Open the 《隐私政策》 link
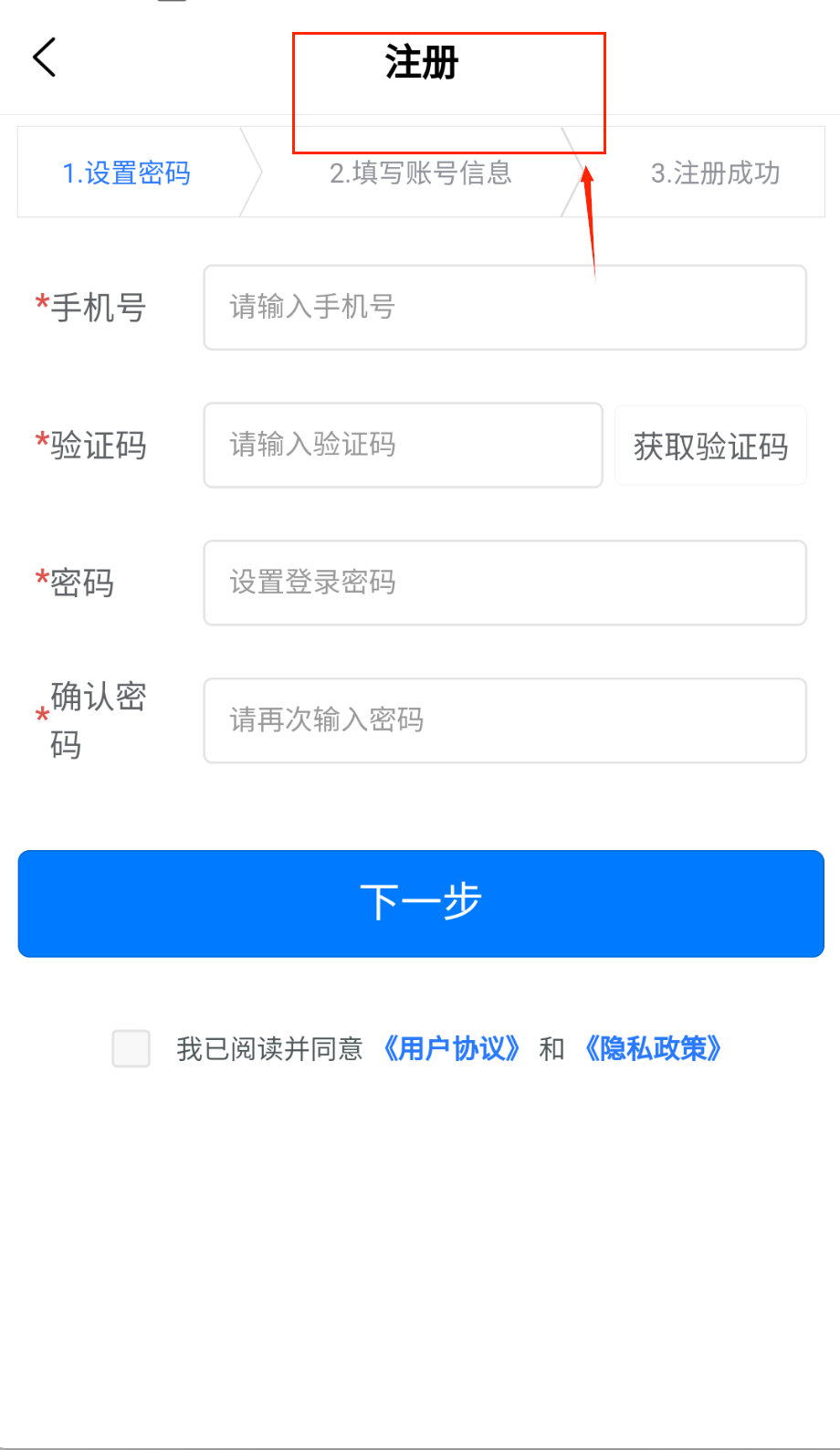 (653, 1049)
